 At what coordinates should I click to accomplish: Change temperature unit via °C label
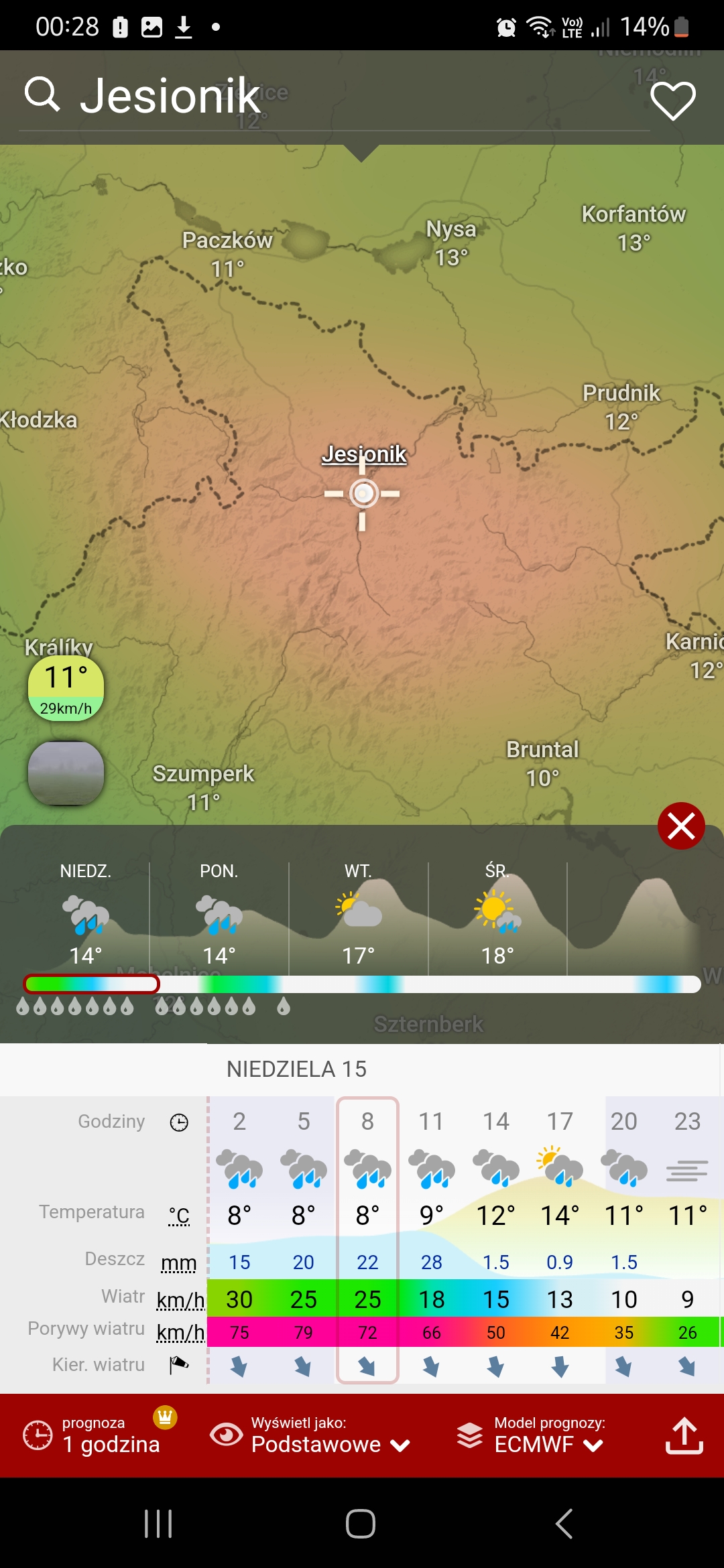(179, 1215)
